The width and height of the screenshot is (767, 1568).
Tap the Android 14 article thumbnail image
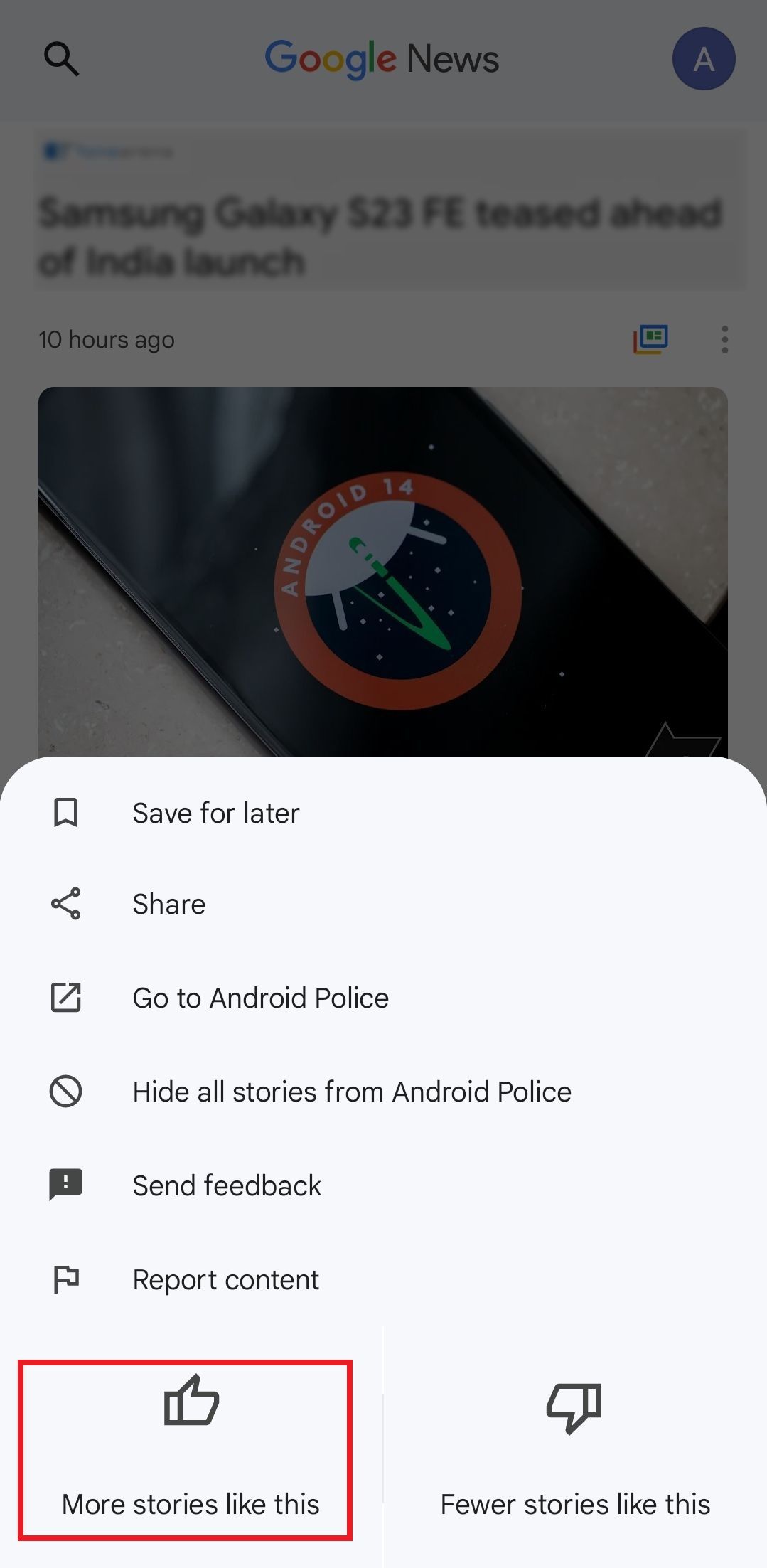tap(383, 569)
